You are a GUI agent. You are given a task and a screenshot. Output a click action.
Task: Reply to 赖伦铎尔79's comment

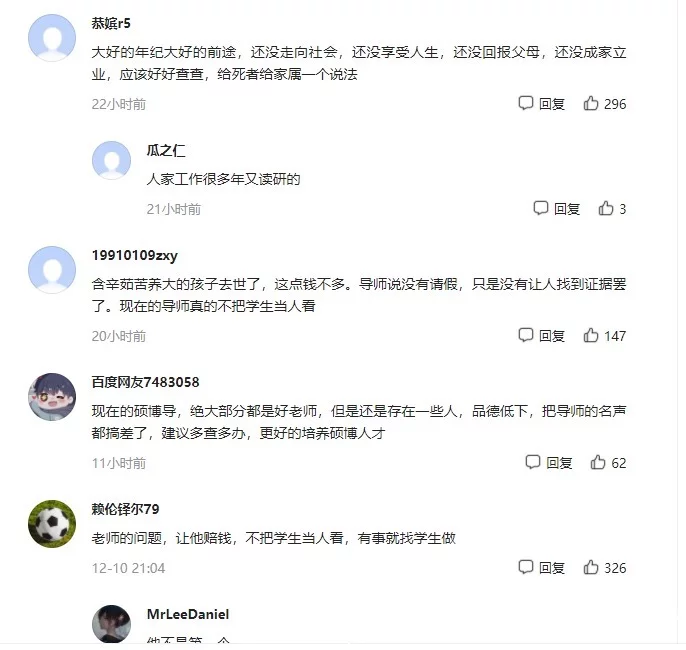pos(541,567)
